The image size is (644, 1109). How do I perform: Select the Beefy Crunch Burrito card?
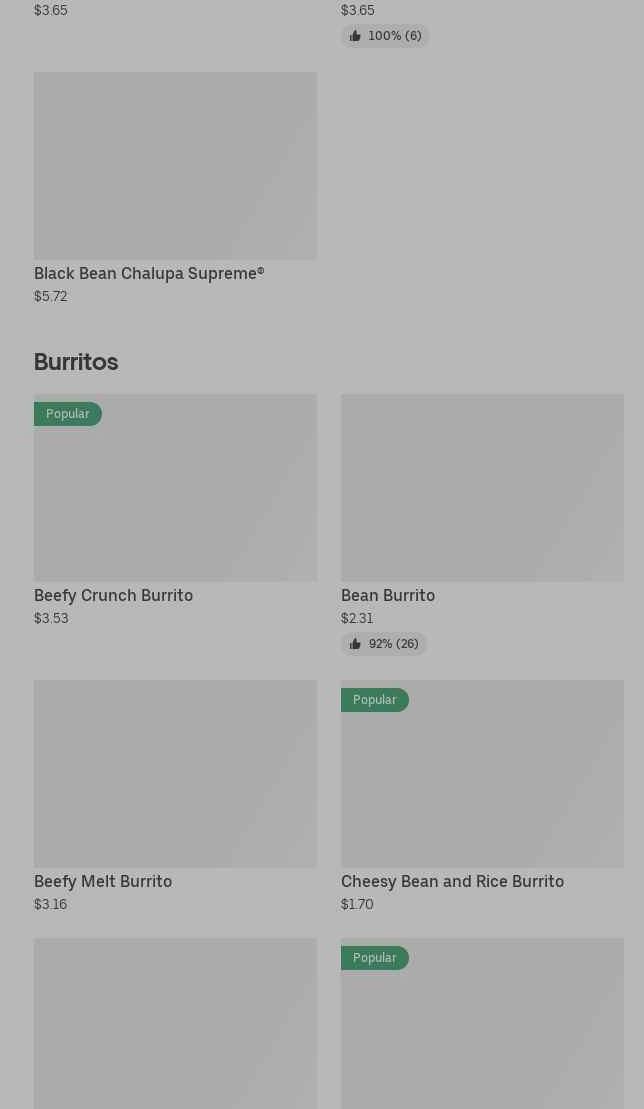pyautogui.click(x=175, y=510)
